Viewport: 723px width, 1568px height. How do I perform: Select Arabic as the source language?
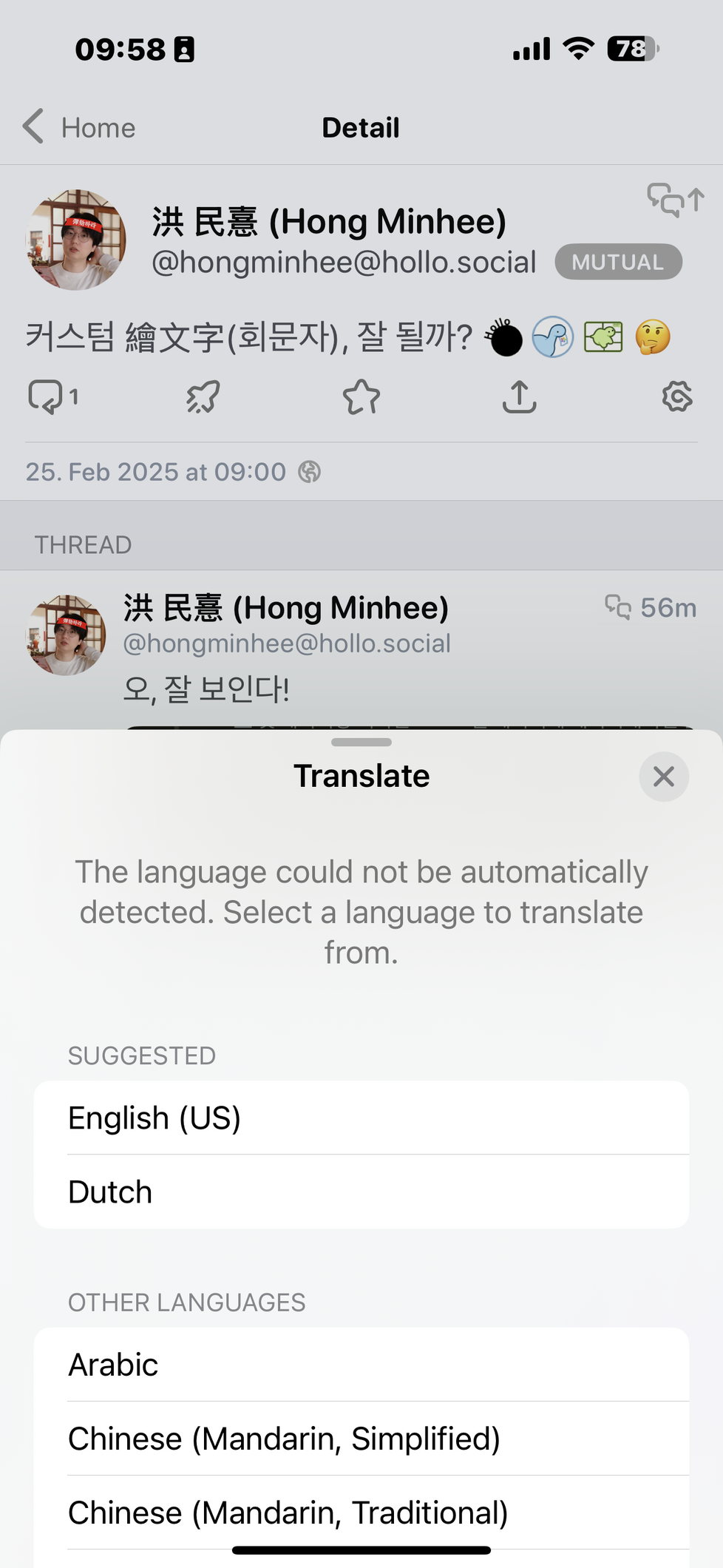[361, 1365]
